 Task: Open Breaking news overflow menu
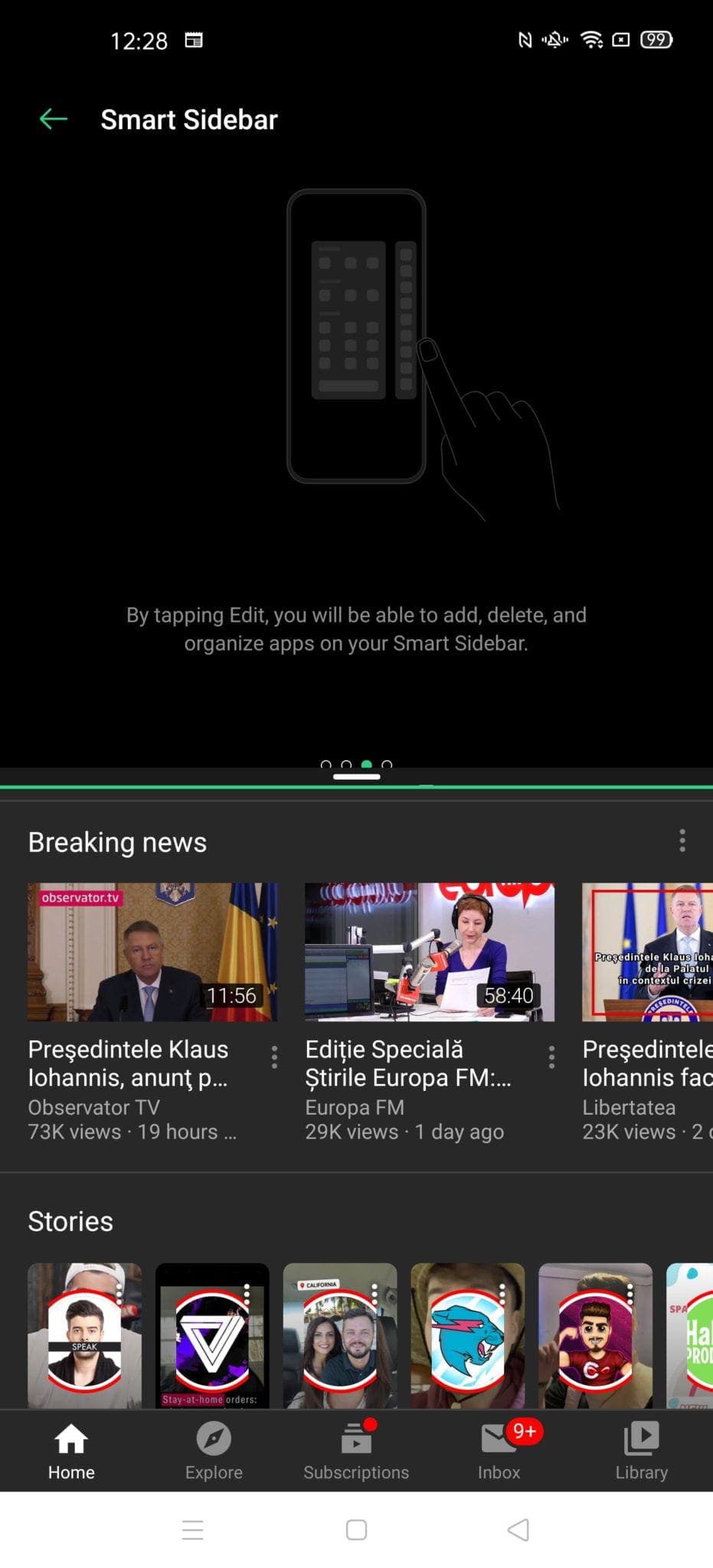(x=682, y=841)
